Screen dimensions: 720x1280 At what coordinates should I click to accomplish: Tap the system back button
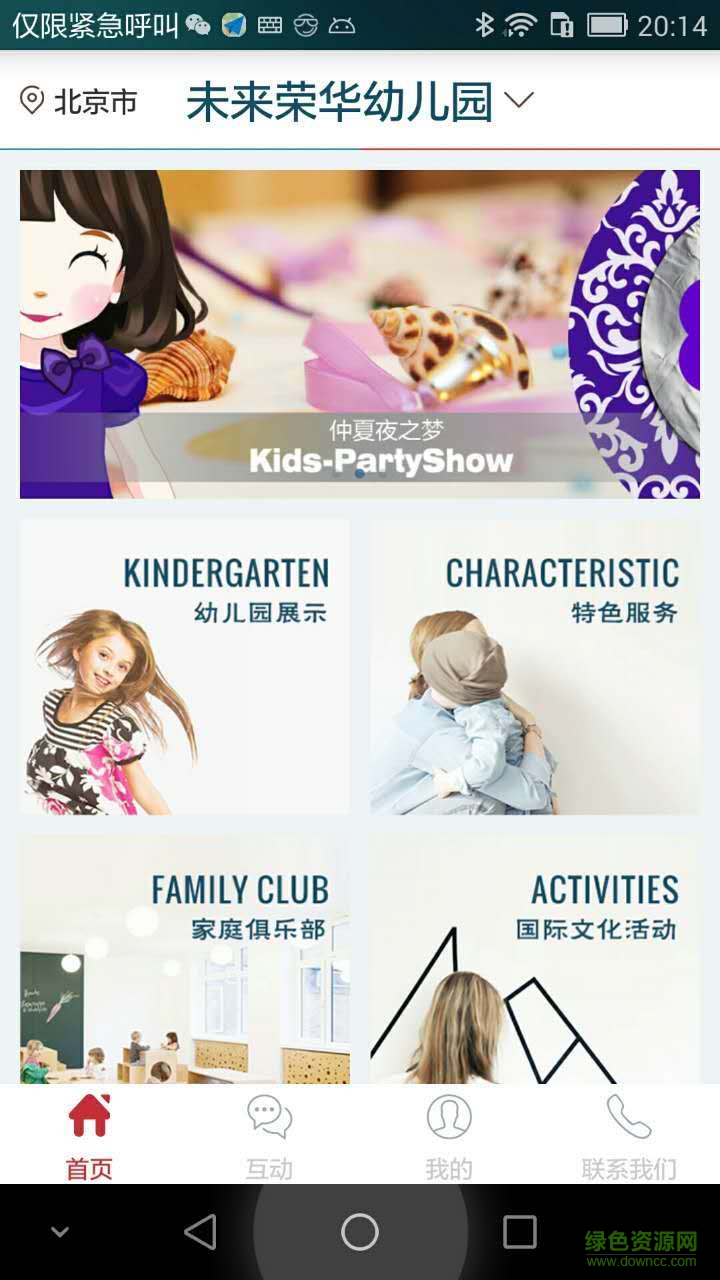[x=200, y=1232]
